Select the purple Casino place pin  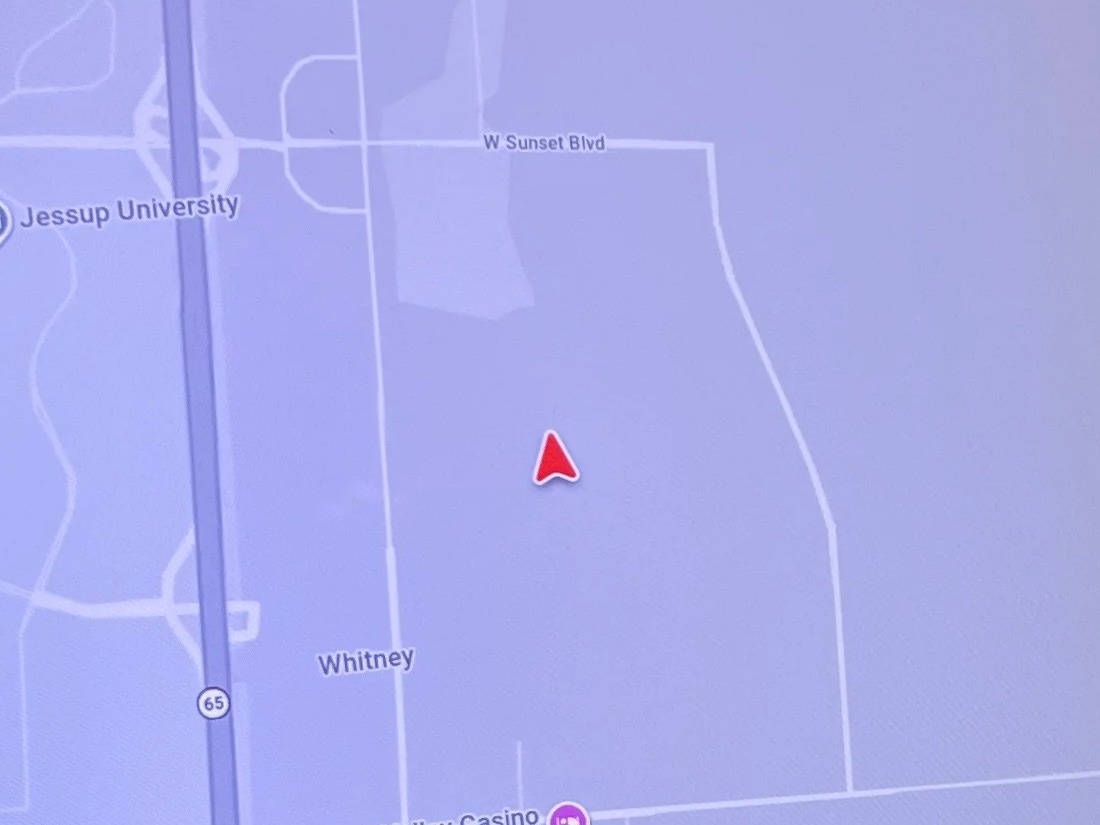570,816
